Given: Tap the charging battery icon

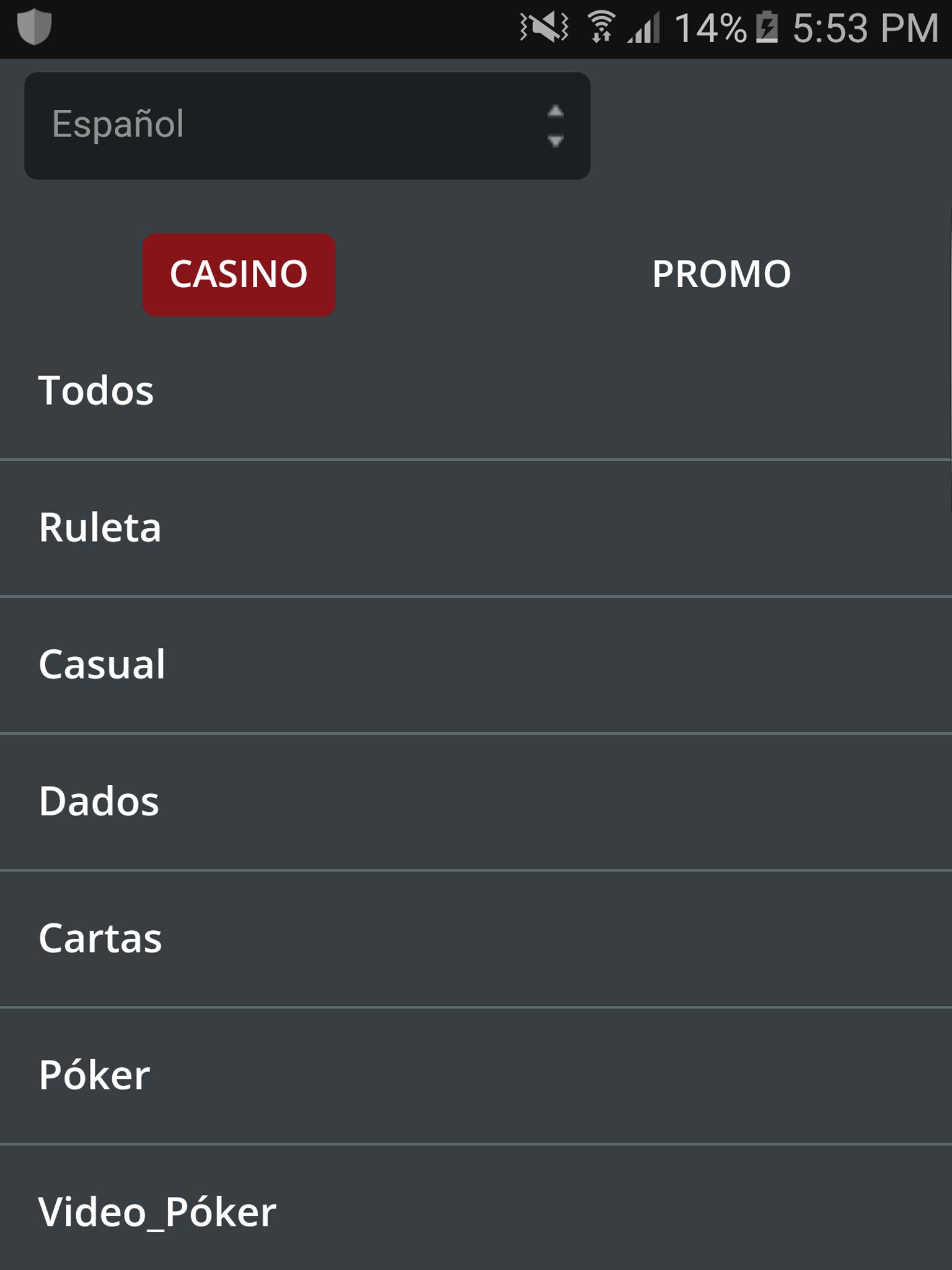Looking at the screenshot, I should pos(767,27).
